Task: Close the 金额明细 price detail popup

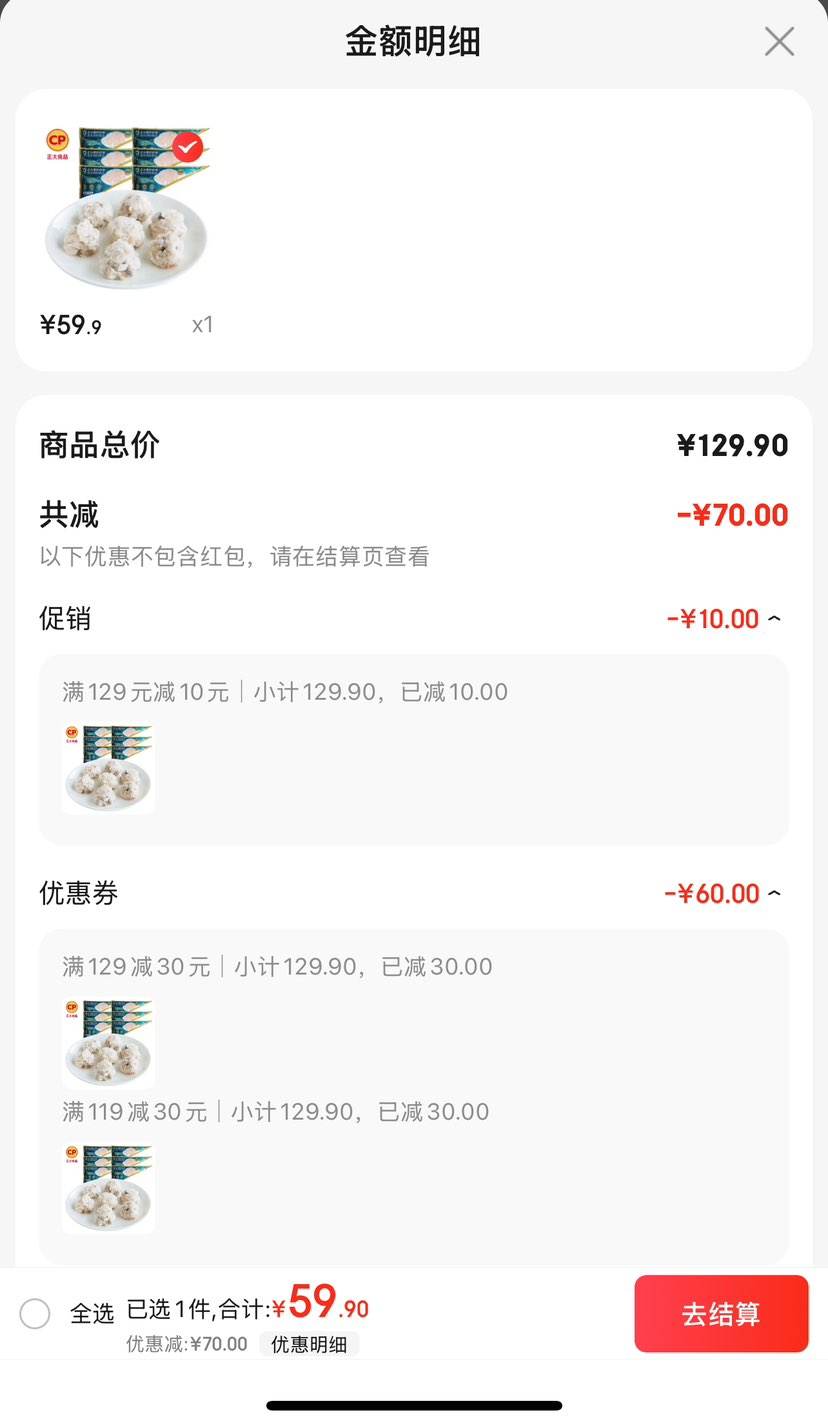Action: (x=779, y=42)
